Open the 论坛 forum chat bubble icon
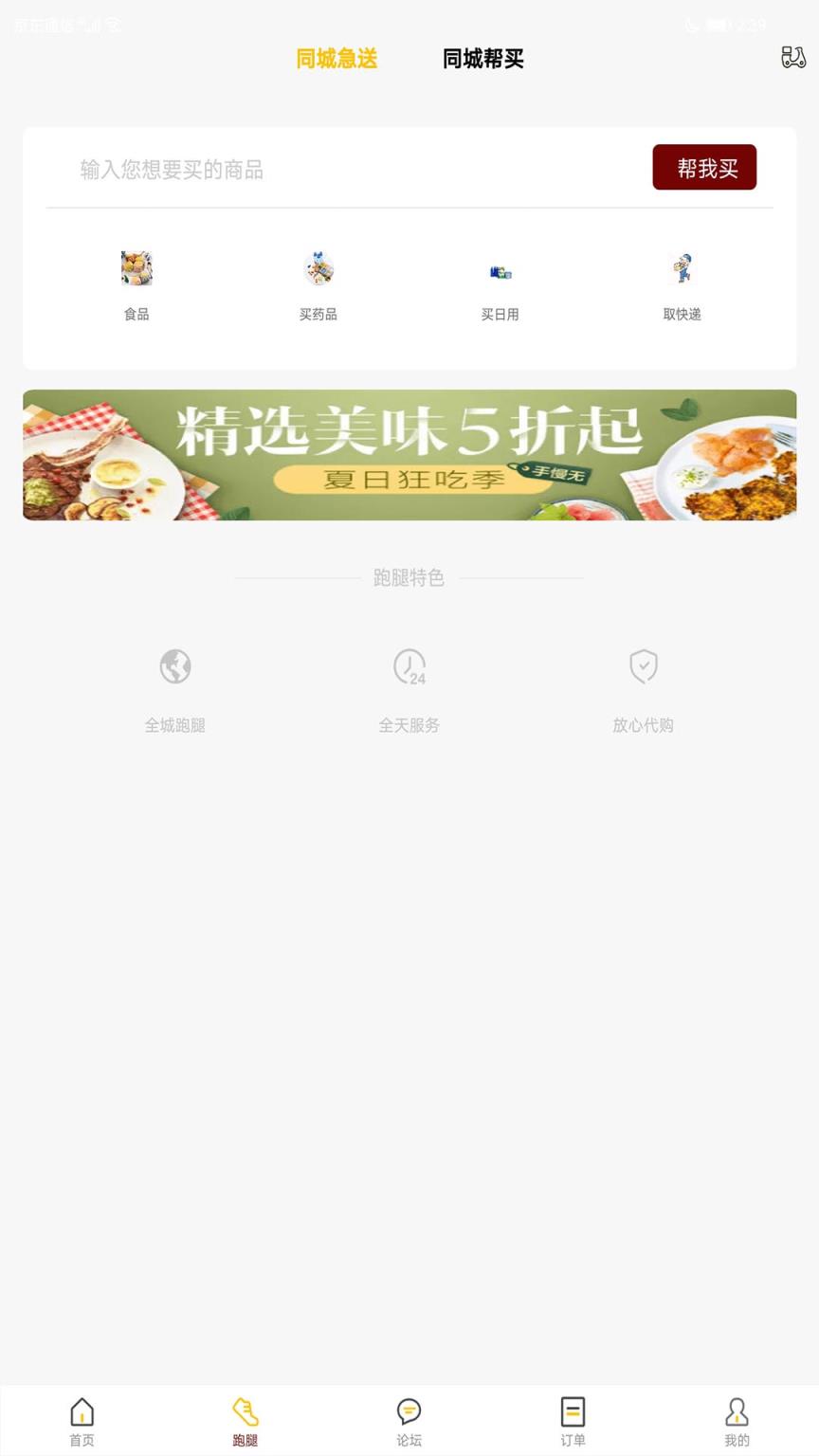Viewport: 819px width, 1456px height. (409, 1411)
